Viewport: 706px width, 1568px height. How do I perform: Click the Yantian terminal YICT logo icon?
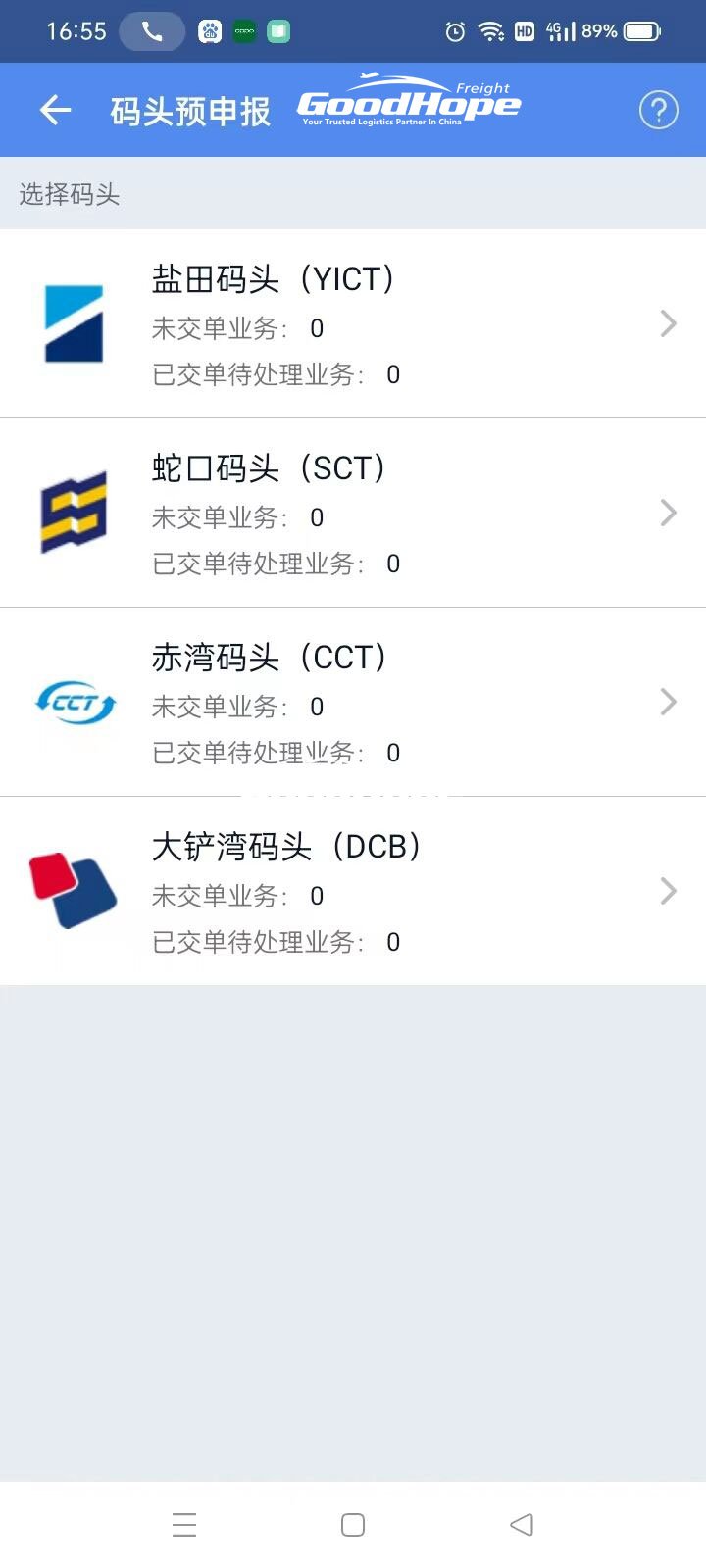point(75,323)
